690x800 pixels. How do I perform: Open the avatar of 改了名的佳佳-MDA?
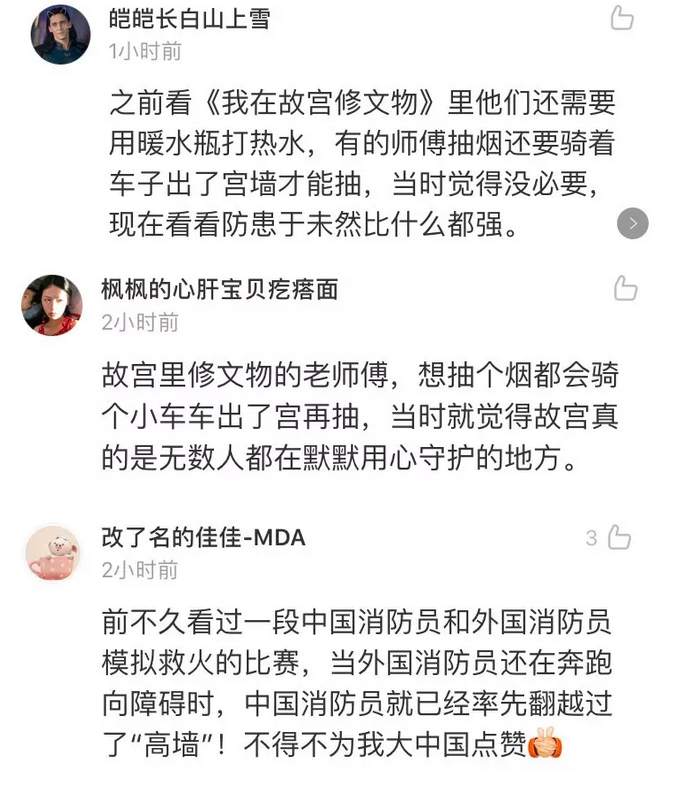[52, 553]
